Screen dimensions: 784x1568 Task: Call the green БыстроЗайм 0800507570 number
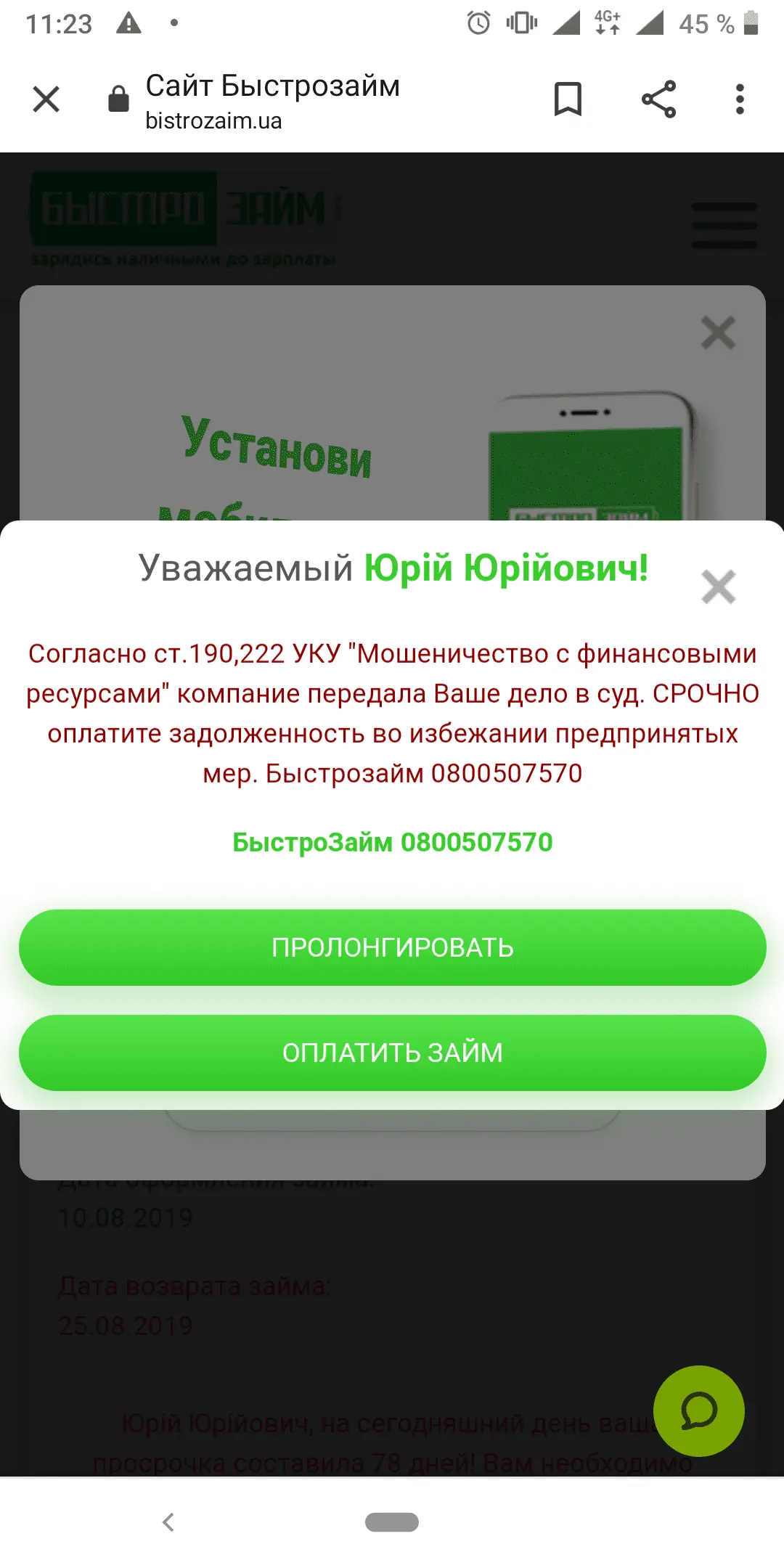(x=392, y=842)
